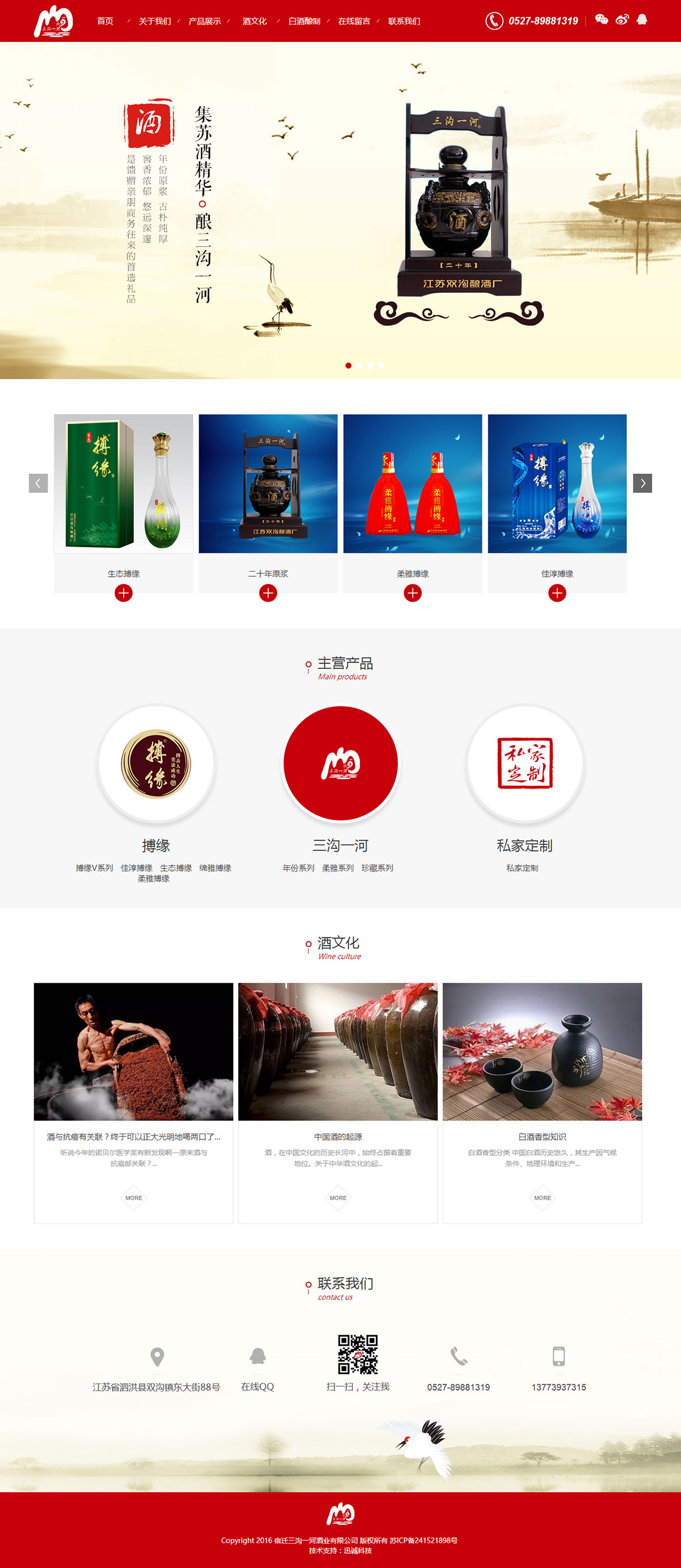The width and height of the screenshot is (681, 1568).
Task: Select the 年份系列 link
Action: point(298,868)
